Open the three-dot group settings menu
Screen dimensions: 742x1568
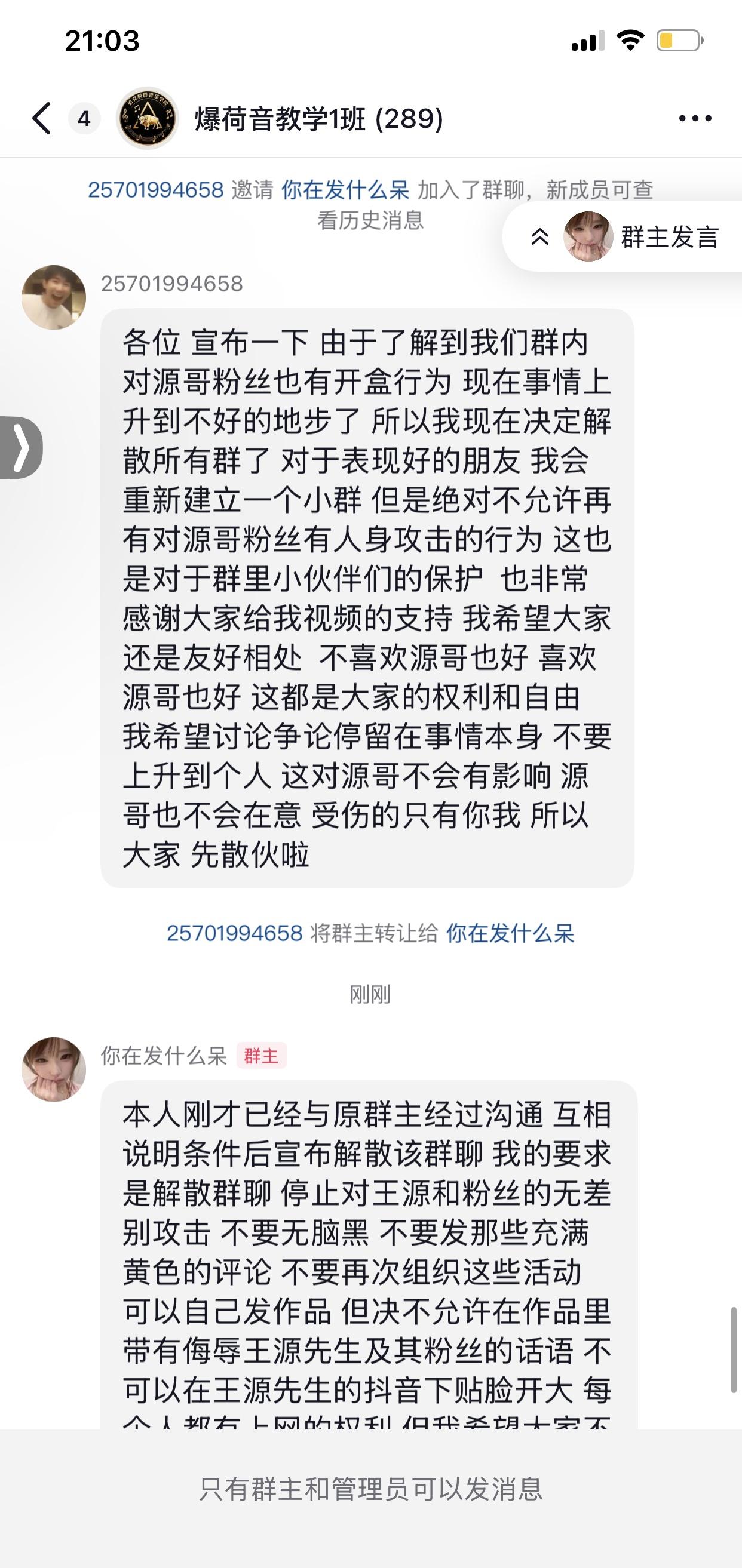[695, 118]
